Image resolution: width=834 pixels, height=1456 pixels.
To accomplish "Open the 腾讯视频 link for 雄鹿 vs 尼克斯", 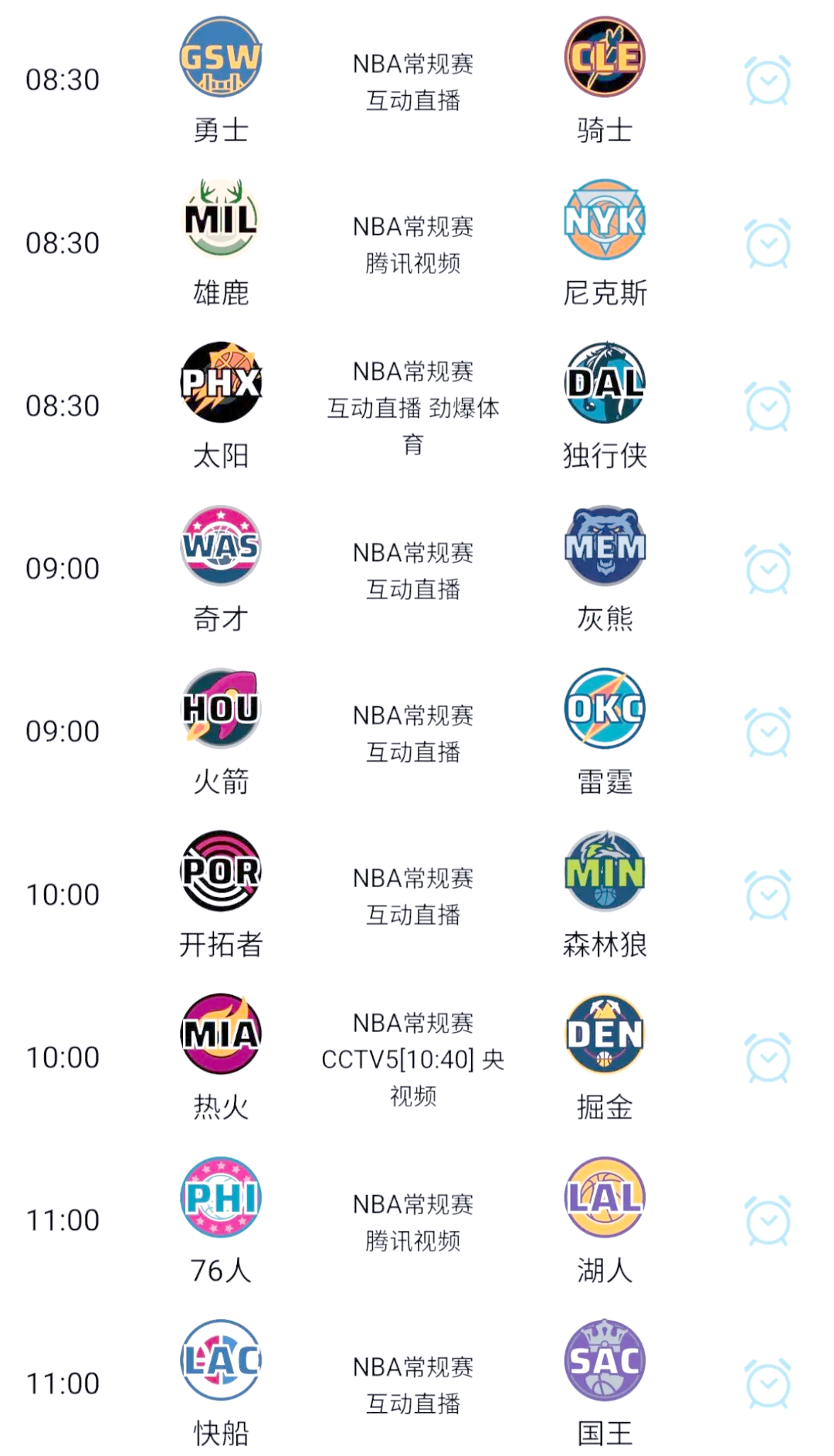I will point(414,263).
